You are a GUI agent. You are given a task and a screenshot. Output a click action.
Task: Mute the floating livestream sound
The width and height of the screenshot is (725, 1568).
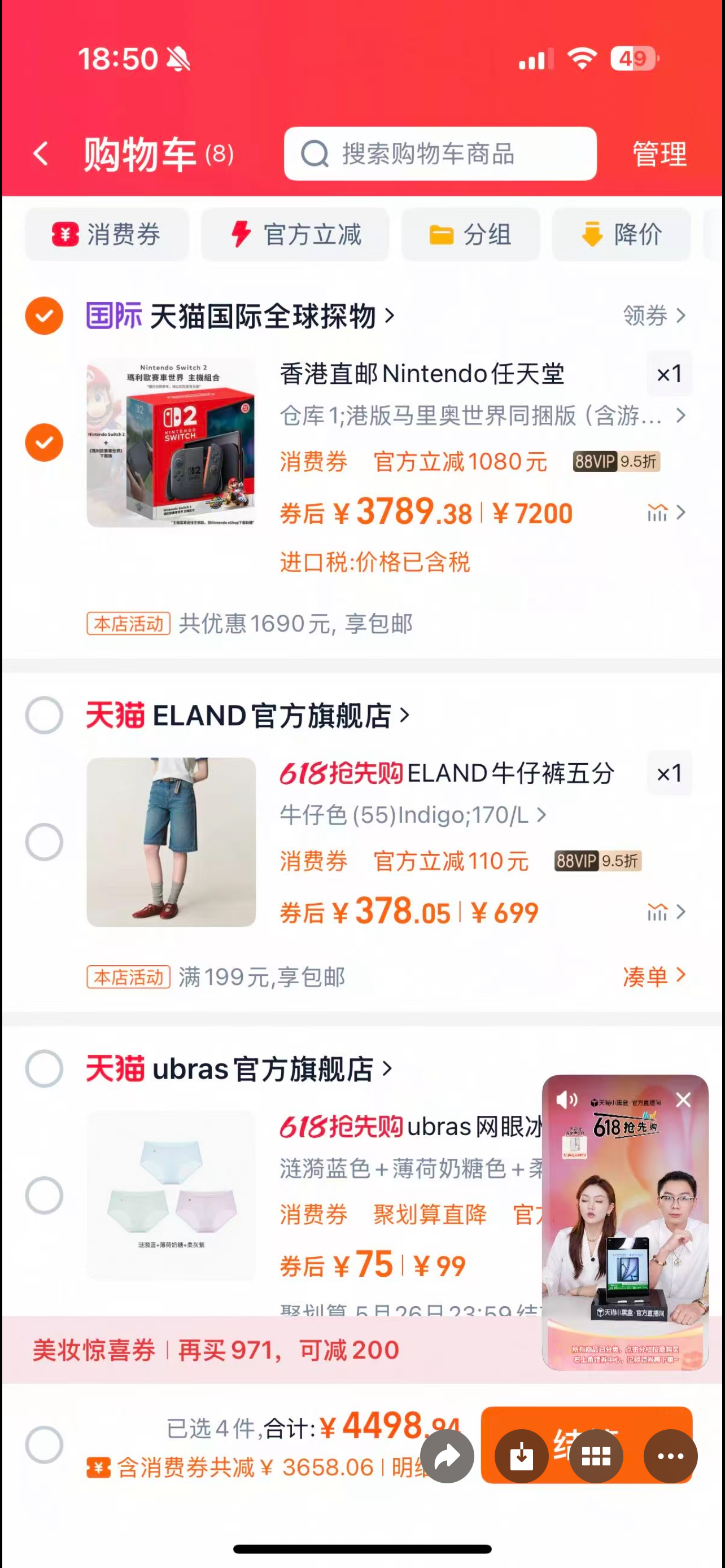[567, 1100]
